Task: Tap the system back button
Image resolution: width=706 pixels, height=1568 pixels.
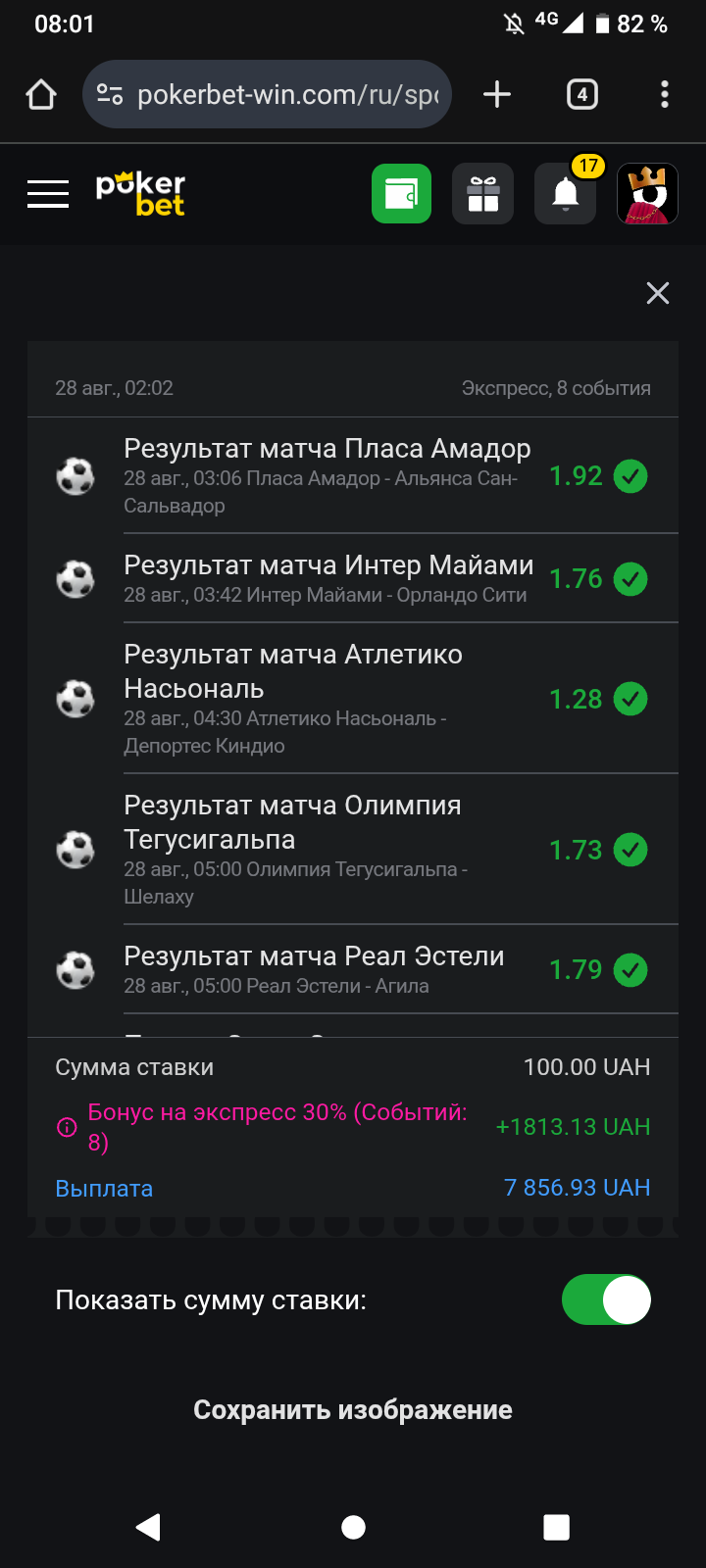Action: click(x=148, y=1527)
